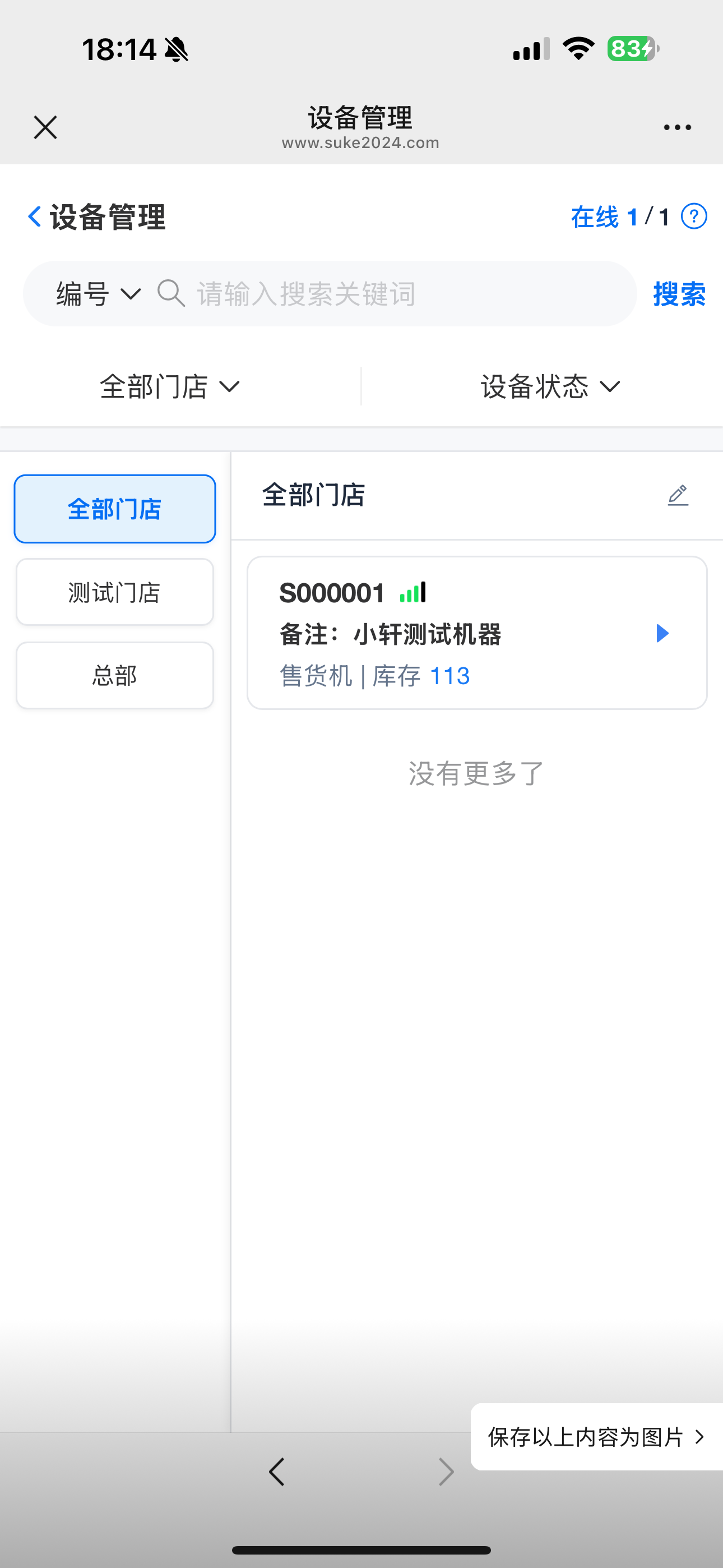723x1568 pixels.
Task: Select the 测试门店 store option
Action: point(114,592)
